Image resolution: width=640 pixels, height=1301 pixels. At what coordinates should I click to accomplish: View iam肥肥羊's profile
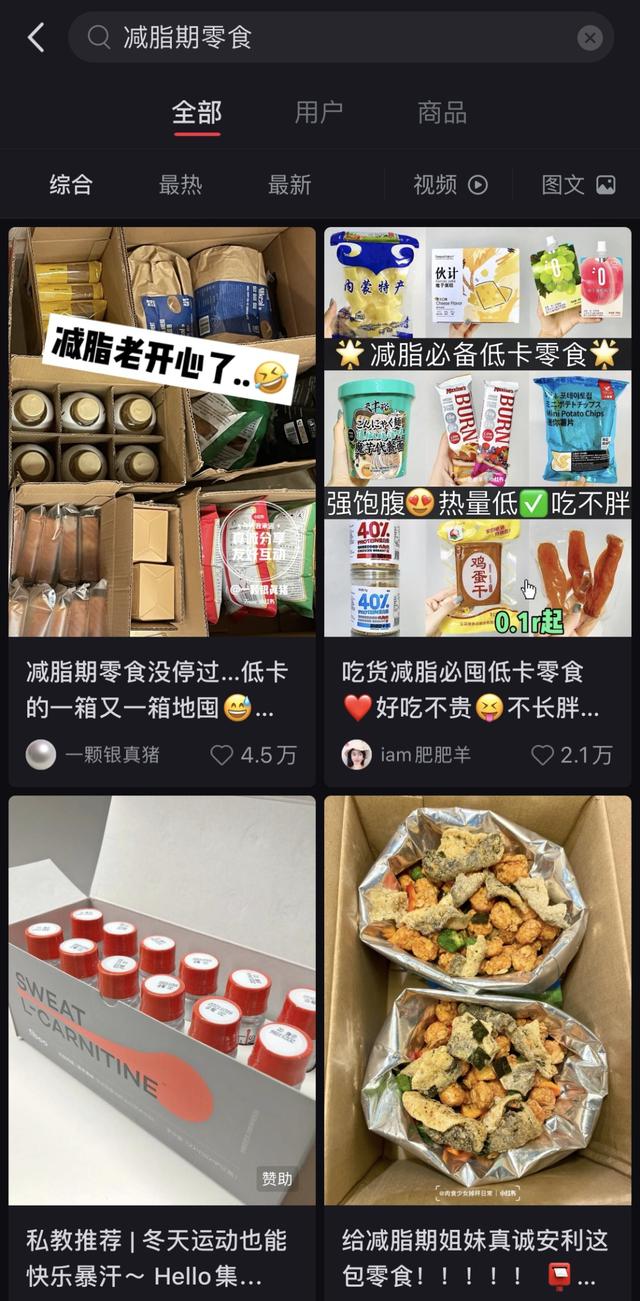click(400, 755)
